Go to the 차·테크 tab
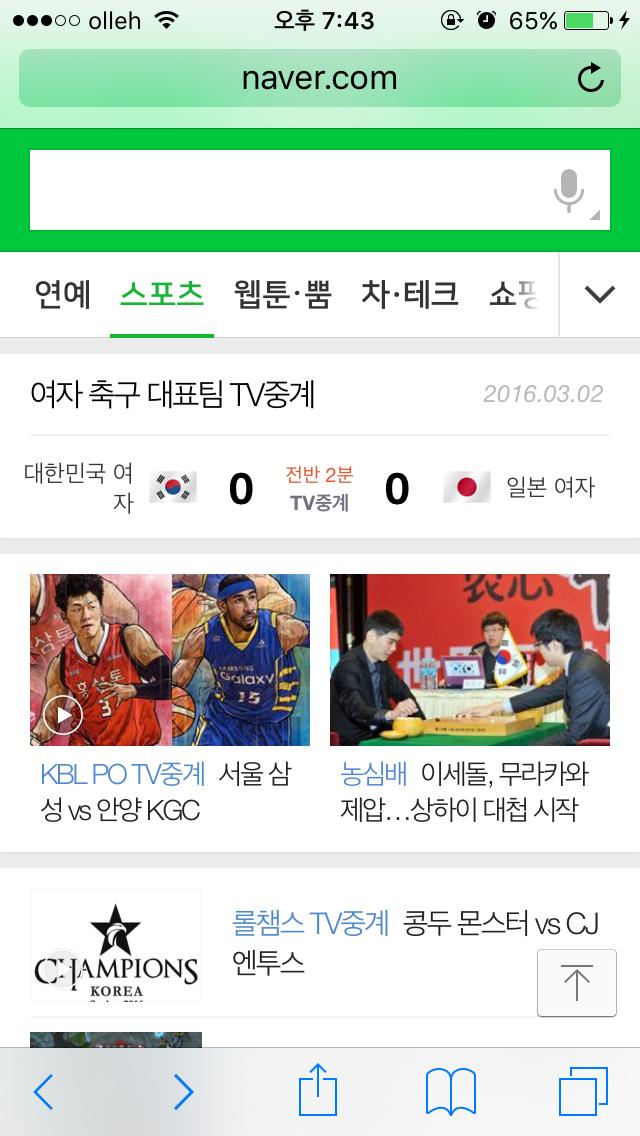640x1136 pixels. [409, 294]
